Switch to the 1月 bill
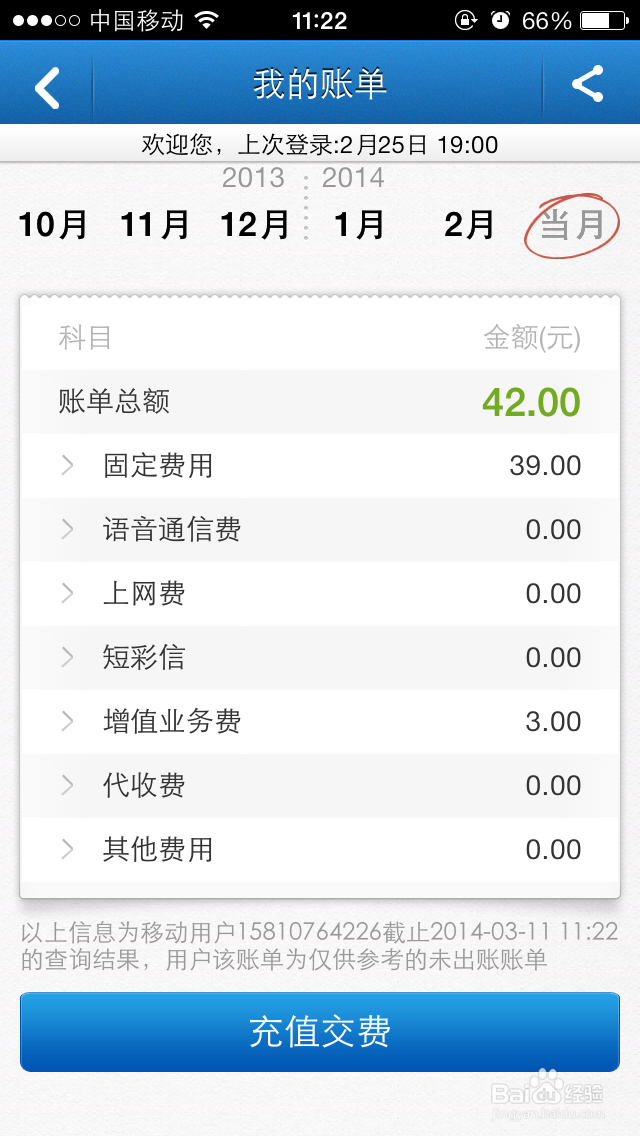Viewport: 640px width, 1136px height. pyautogui.click(x=359, y=225)
